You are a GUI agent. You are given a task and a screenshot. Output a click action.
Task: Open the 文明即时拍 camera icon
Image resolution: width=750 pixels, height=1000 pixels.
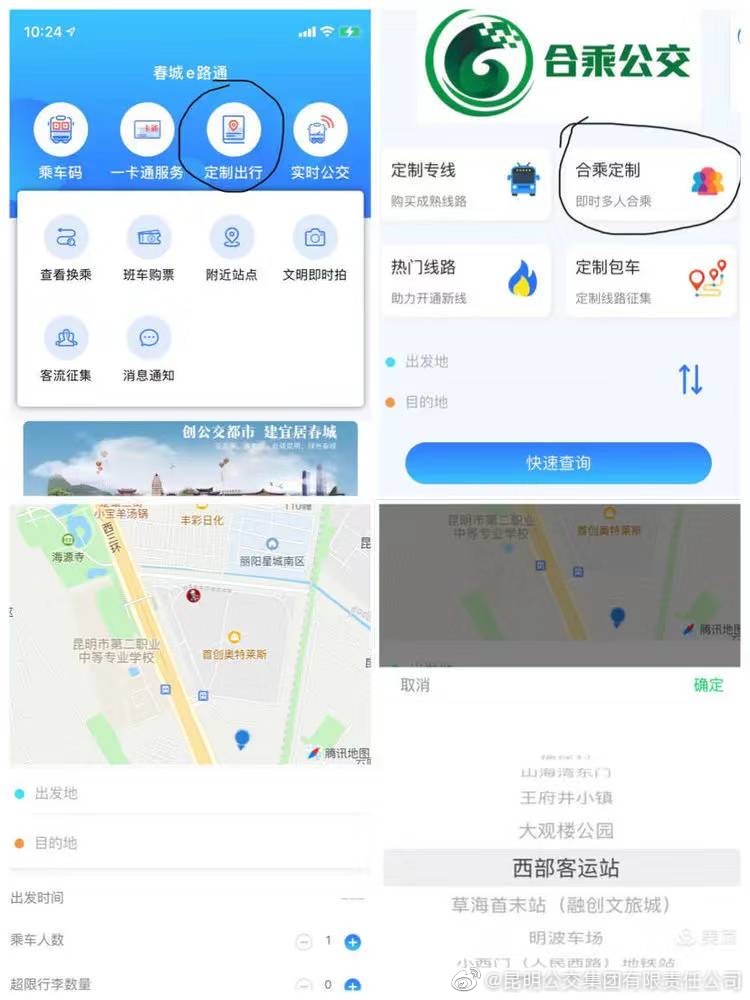pyautogui.click(x=315, y=240)
